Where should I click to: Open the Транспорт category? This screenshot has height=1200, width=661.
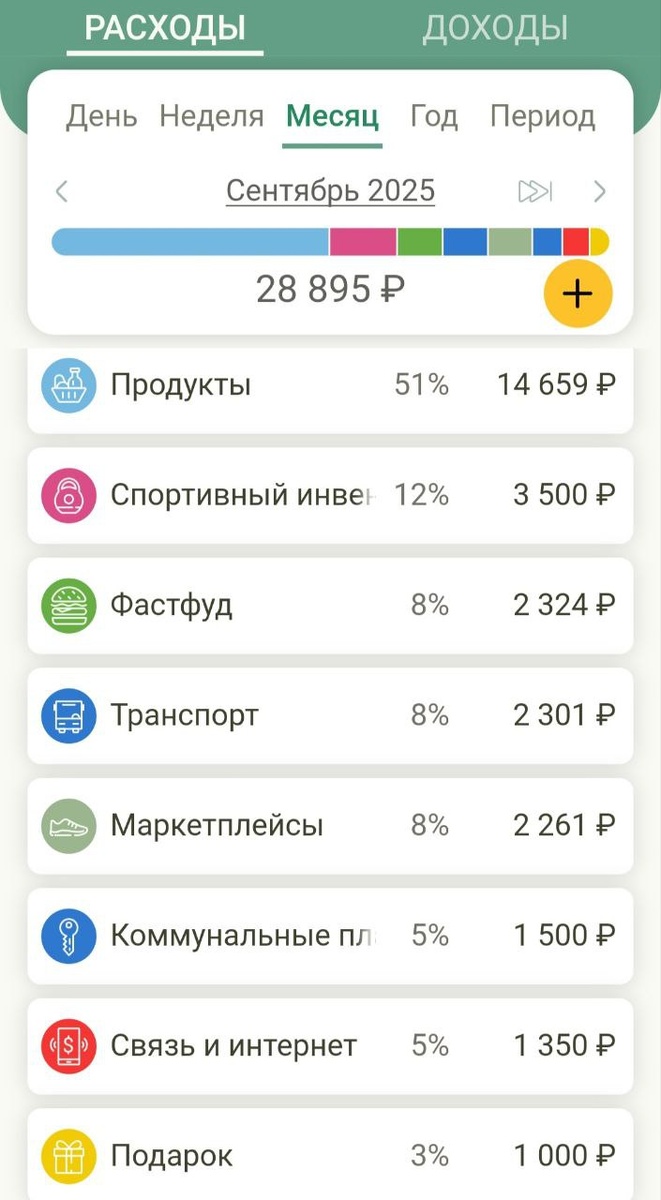coord(330,716)
